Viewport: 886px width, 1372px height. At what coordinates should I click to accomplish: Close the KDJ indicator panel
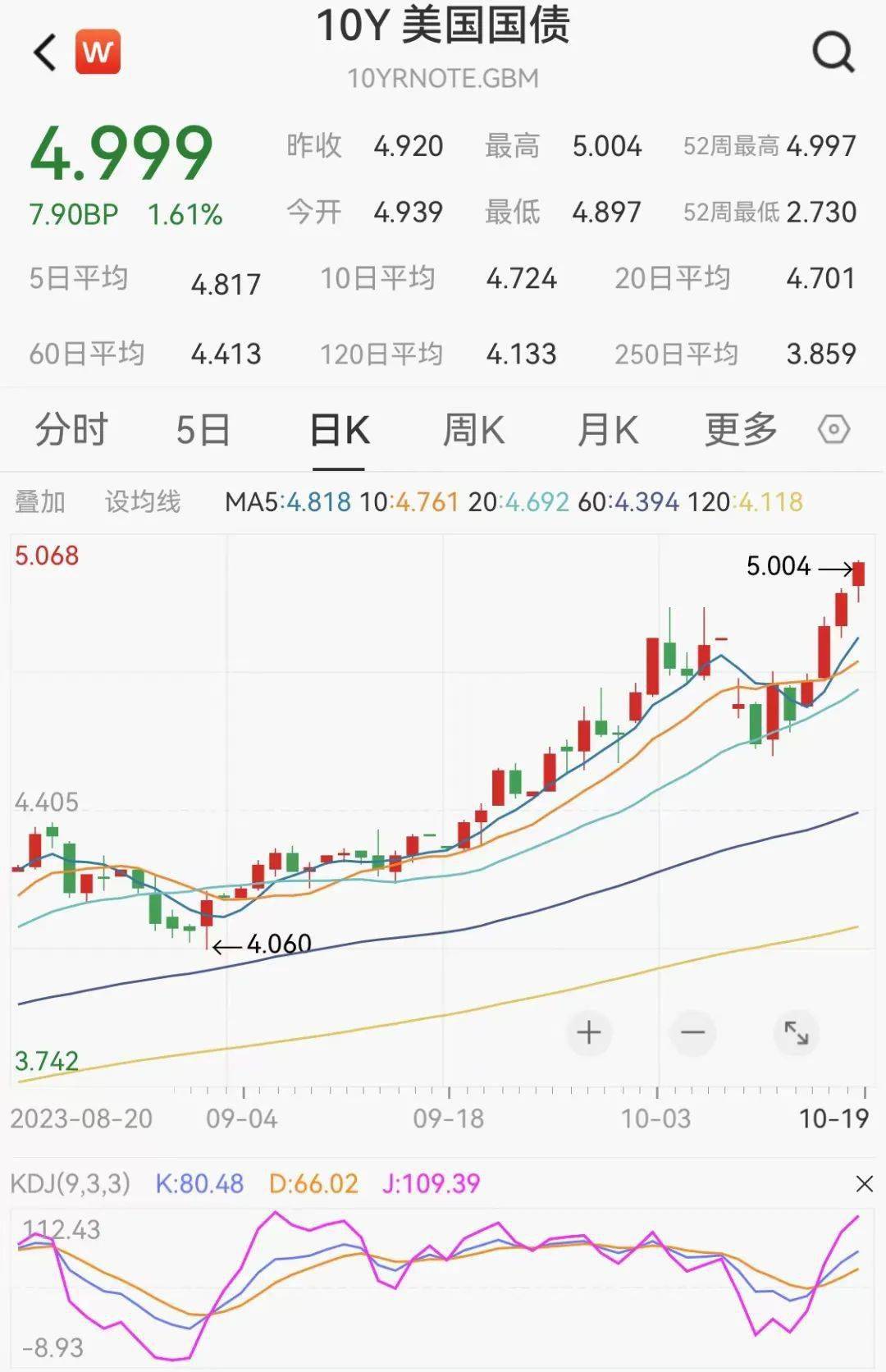click(x=865, y=1183)
